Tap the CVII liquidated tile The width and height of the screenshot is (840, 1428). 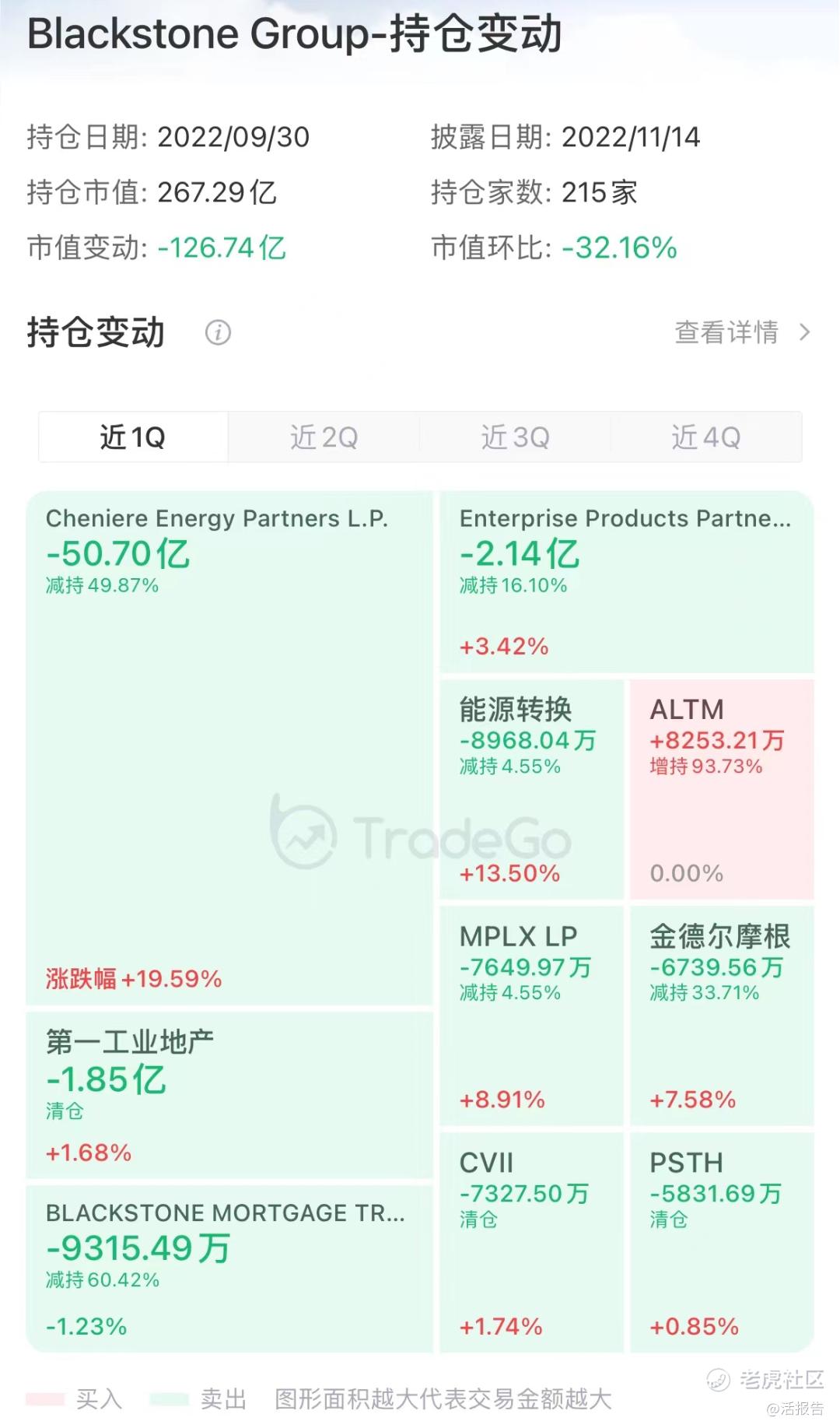point(532,1242)
